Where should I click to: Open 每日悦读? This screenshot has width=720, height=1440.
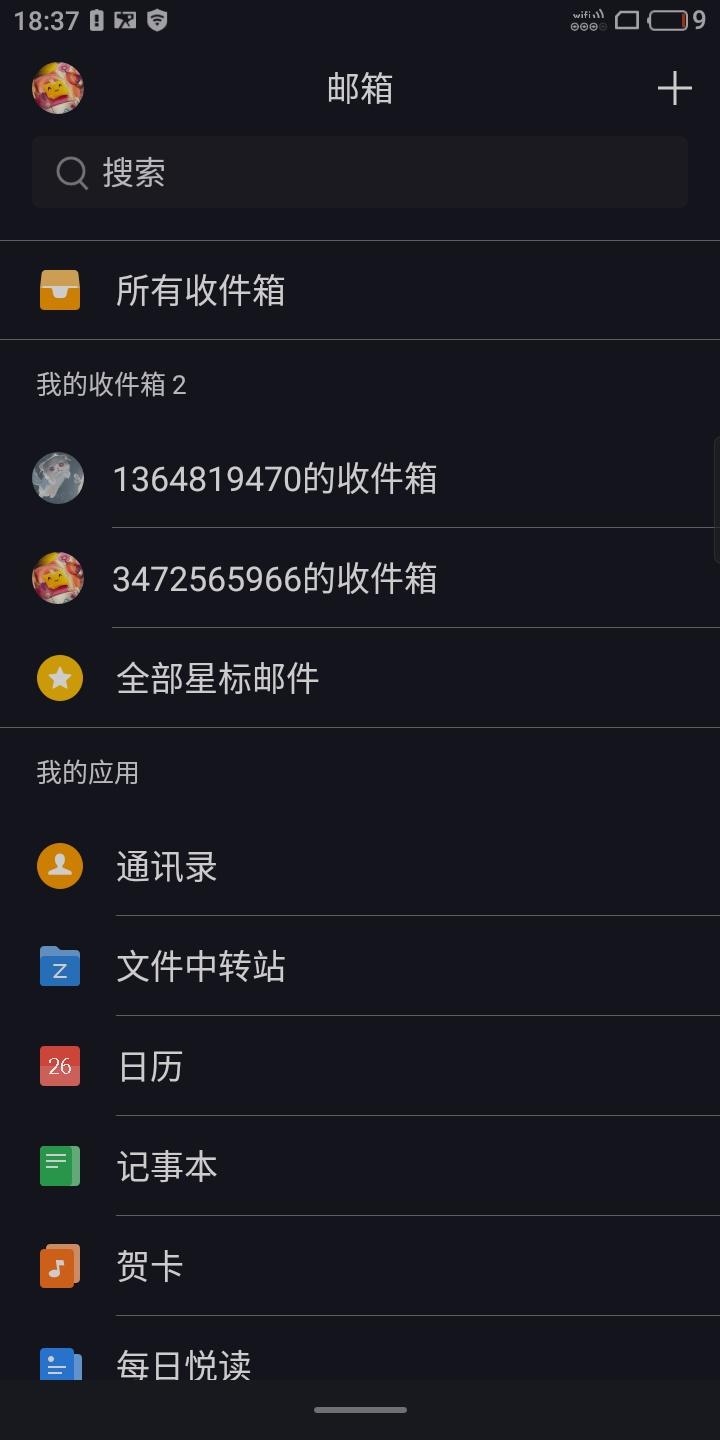tap(183, 1362)
